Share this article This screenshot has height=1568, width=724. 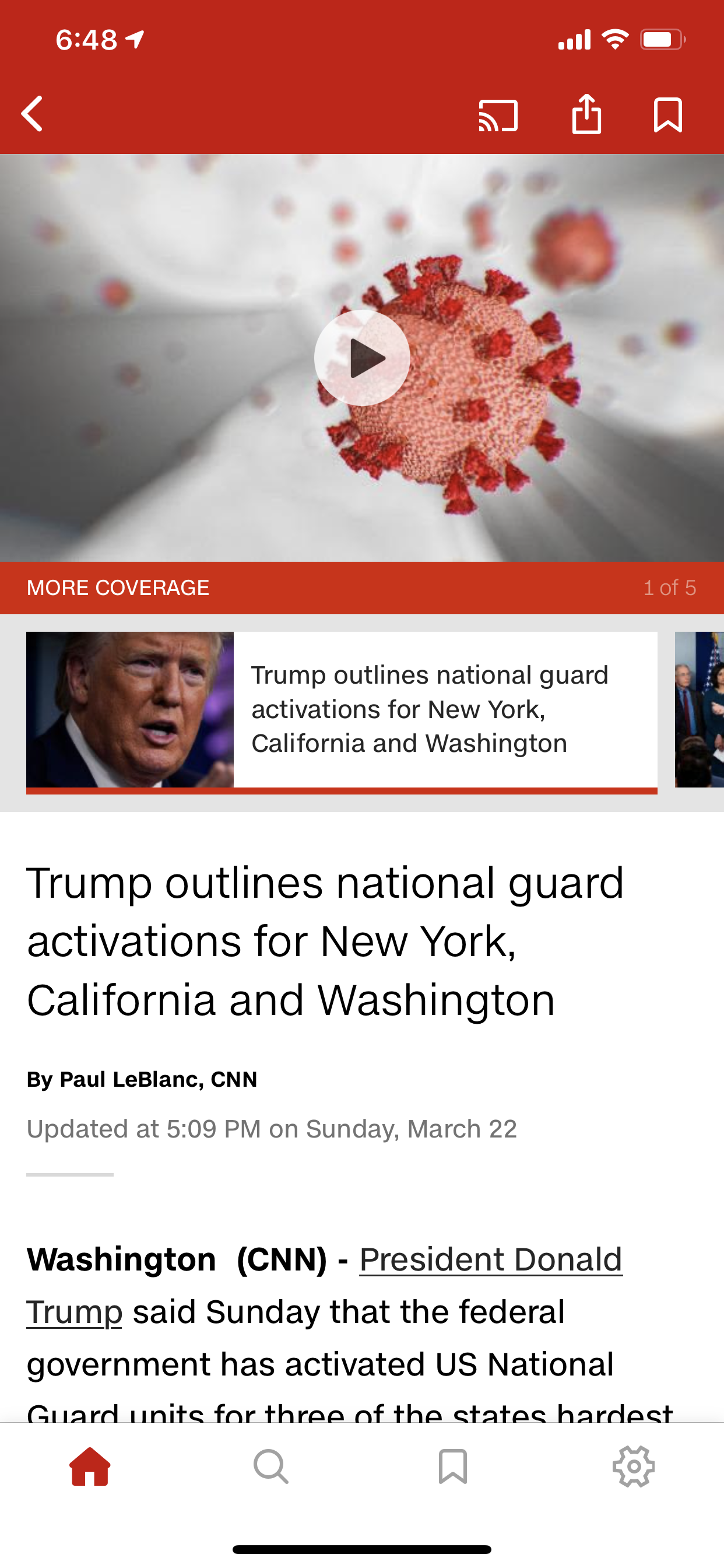pos(586,114)
